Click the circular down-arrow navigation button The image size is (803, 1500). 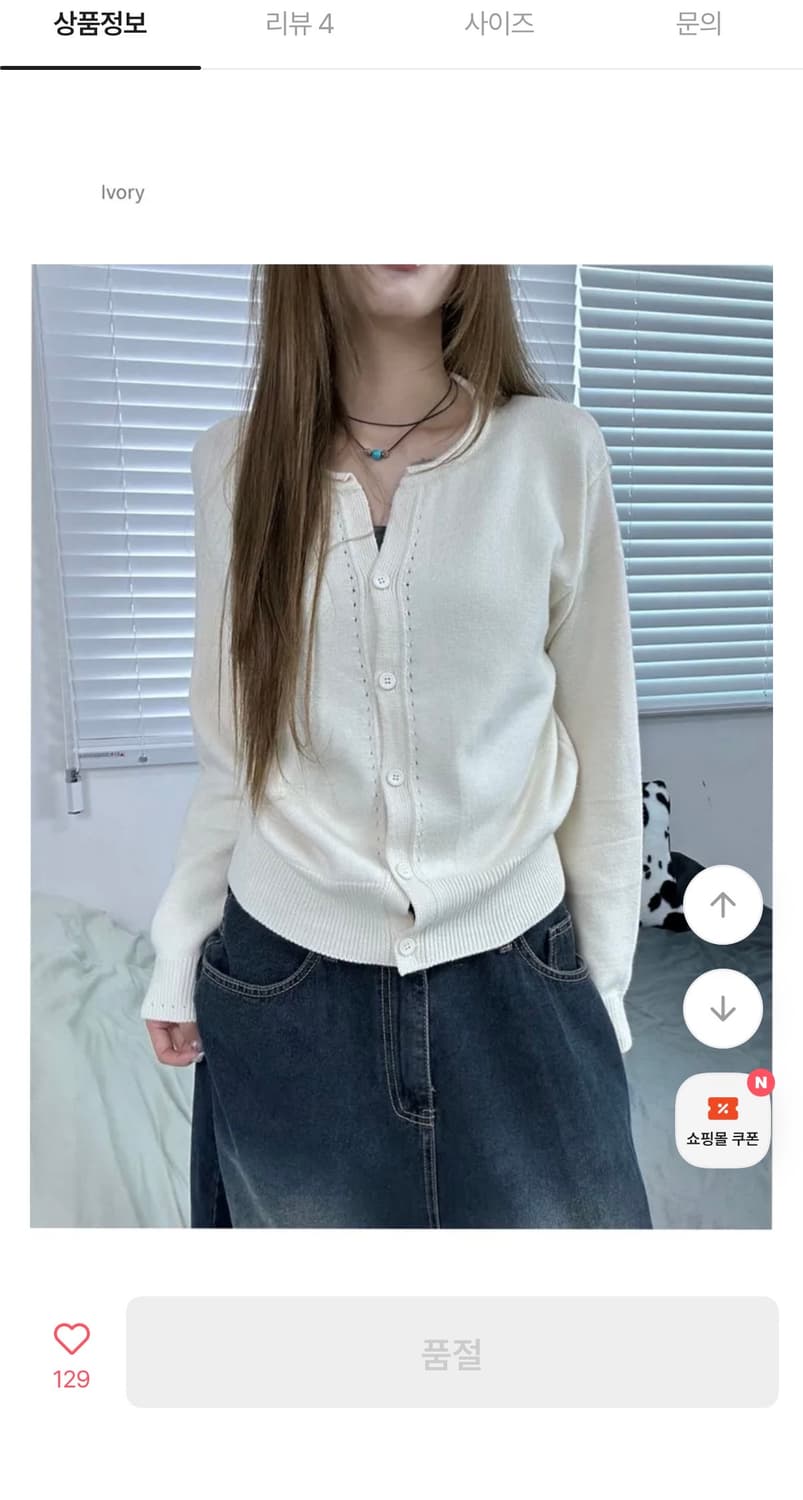(x=722, y=1008)
